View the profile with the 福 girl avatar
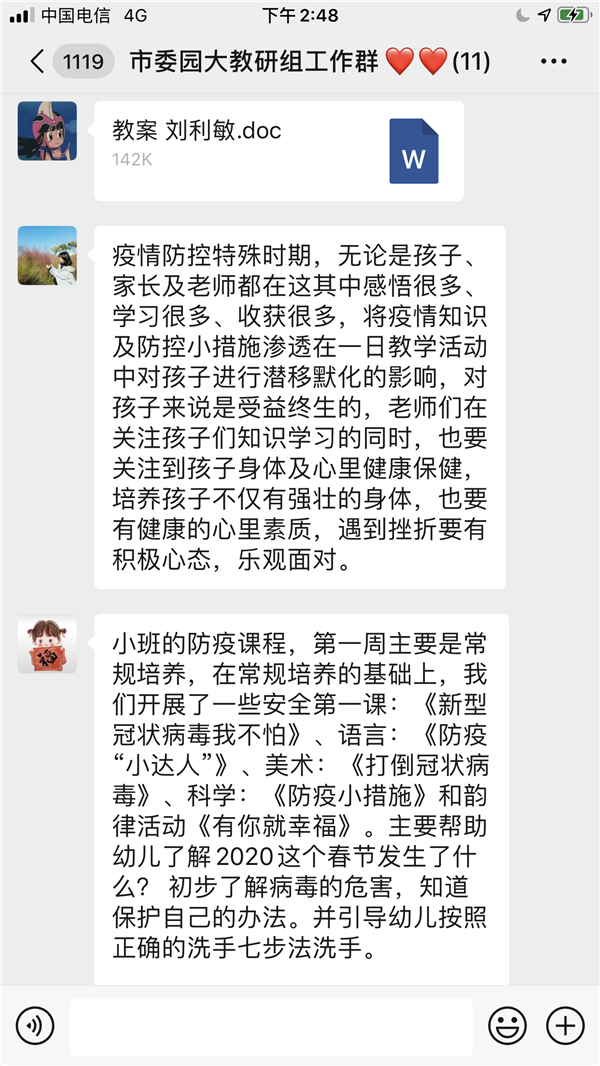 [x=47, y=643]
